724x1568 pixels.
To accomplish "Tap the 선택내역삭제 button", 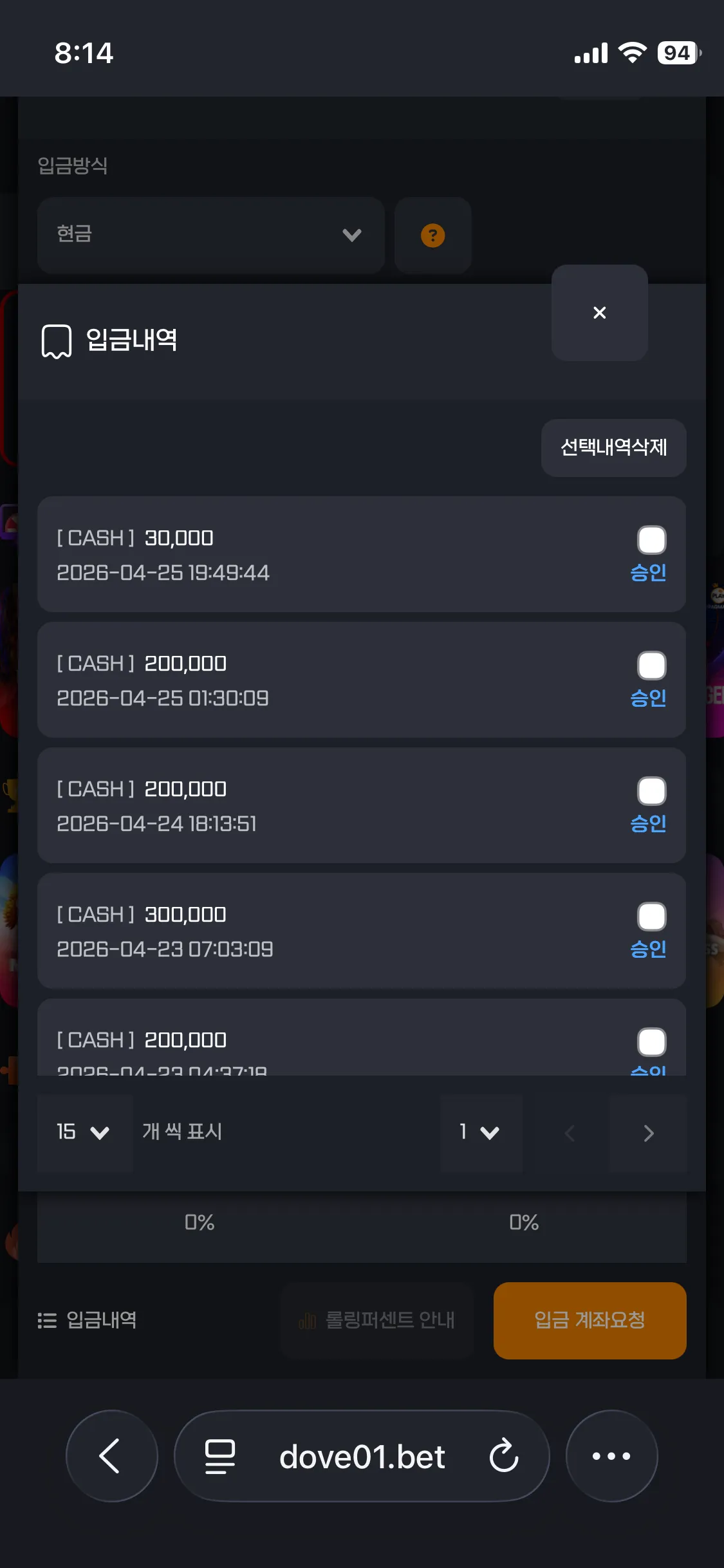I will point(613,447).
